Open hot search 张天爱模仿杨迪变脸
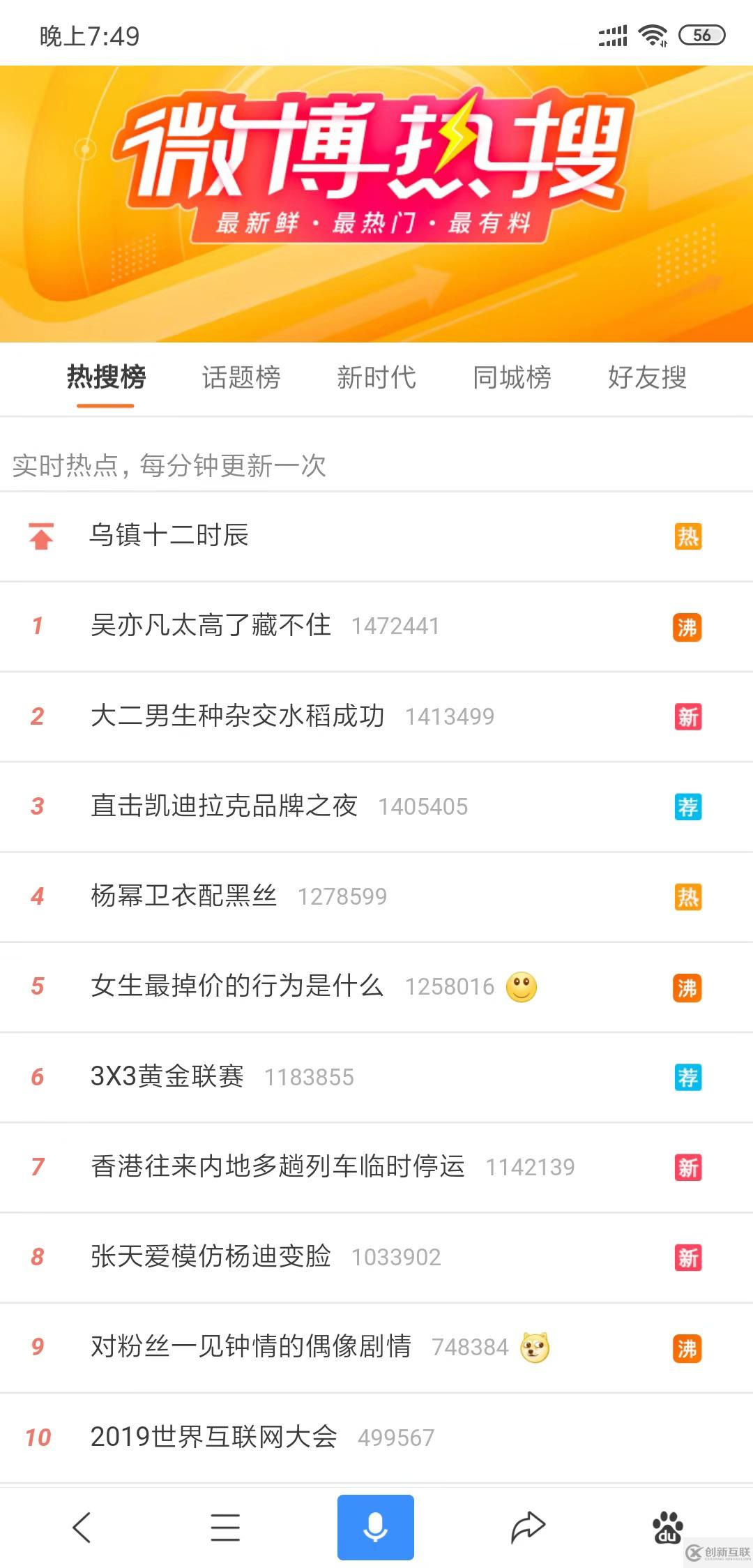The image size is (753, 1568). [x=211, y=1256]
